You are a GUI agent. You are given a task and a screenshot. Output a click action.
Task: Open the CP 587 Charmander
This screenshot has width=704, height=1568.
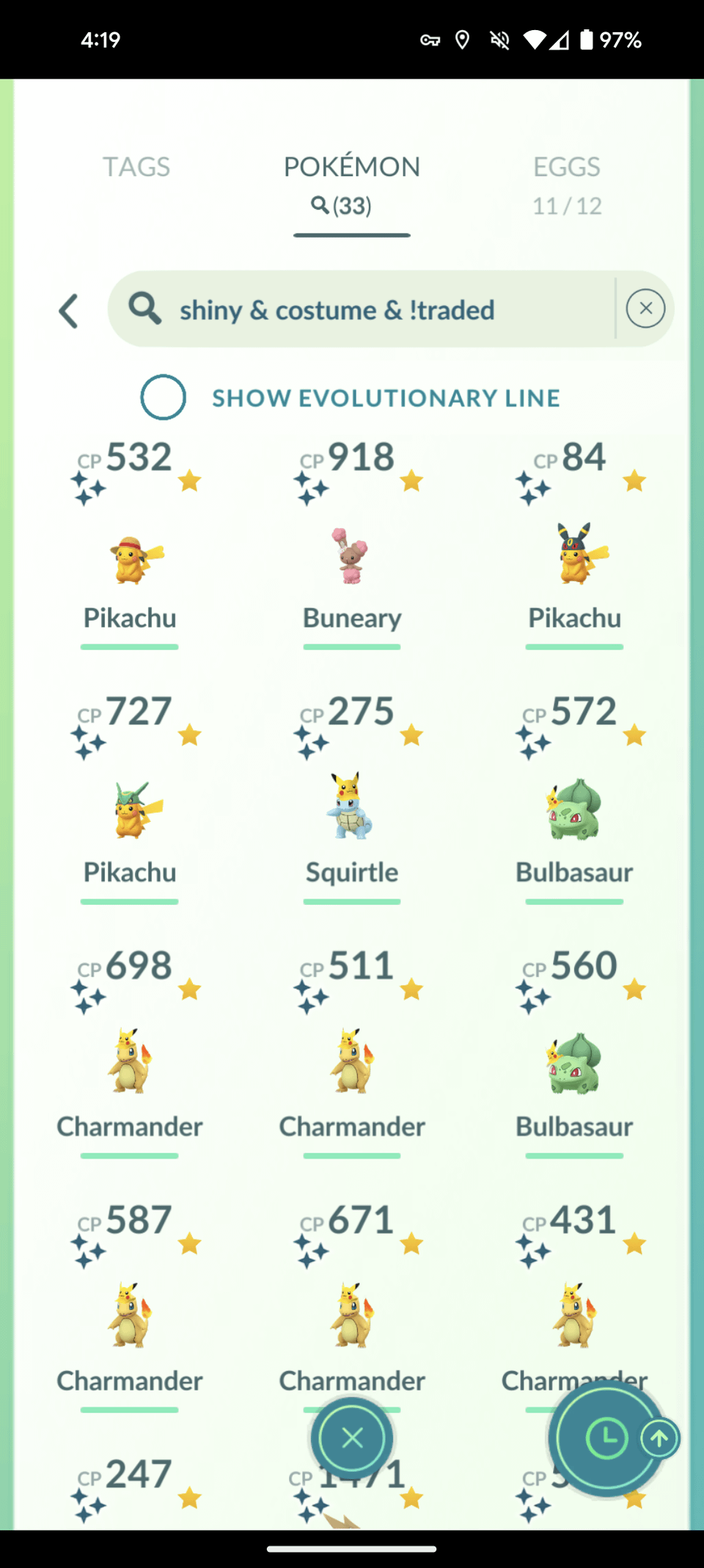point(130,1318)
